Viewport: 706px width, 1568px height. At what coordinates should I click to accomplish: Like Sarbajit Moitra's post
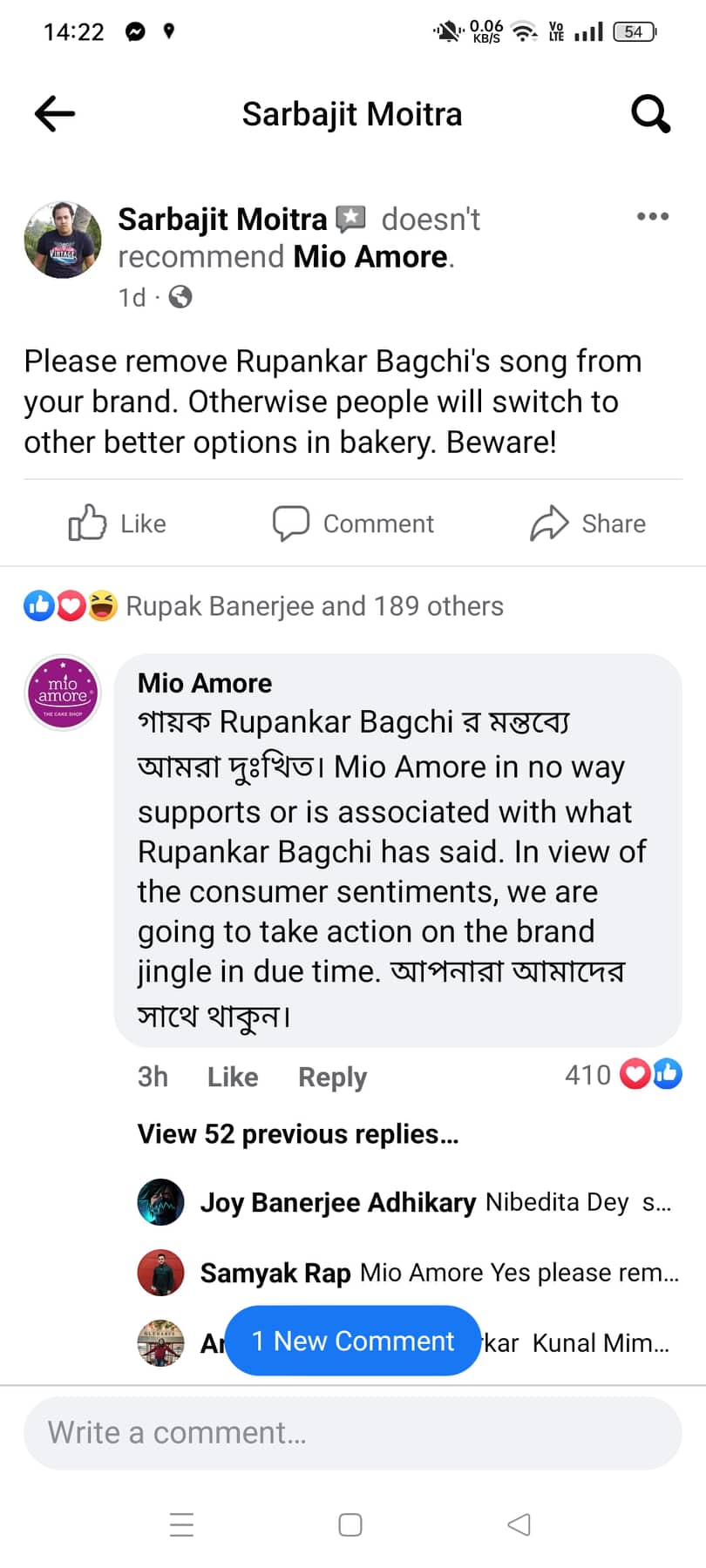[118, 524]
